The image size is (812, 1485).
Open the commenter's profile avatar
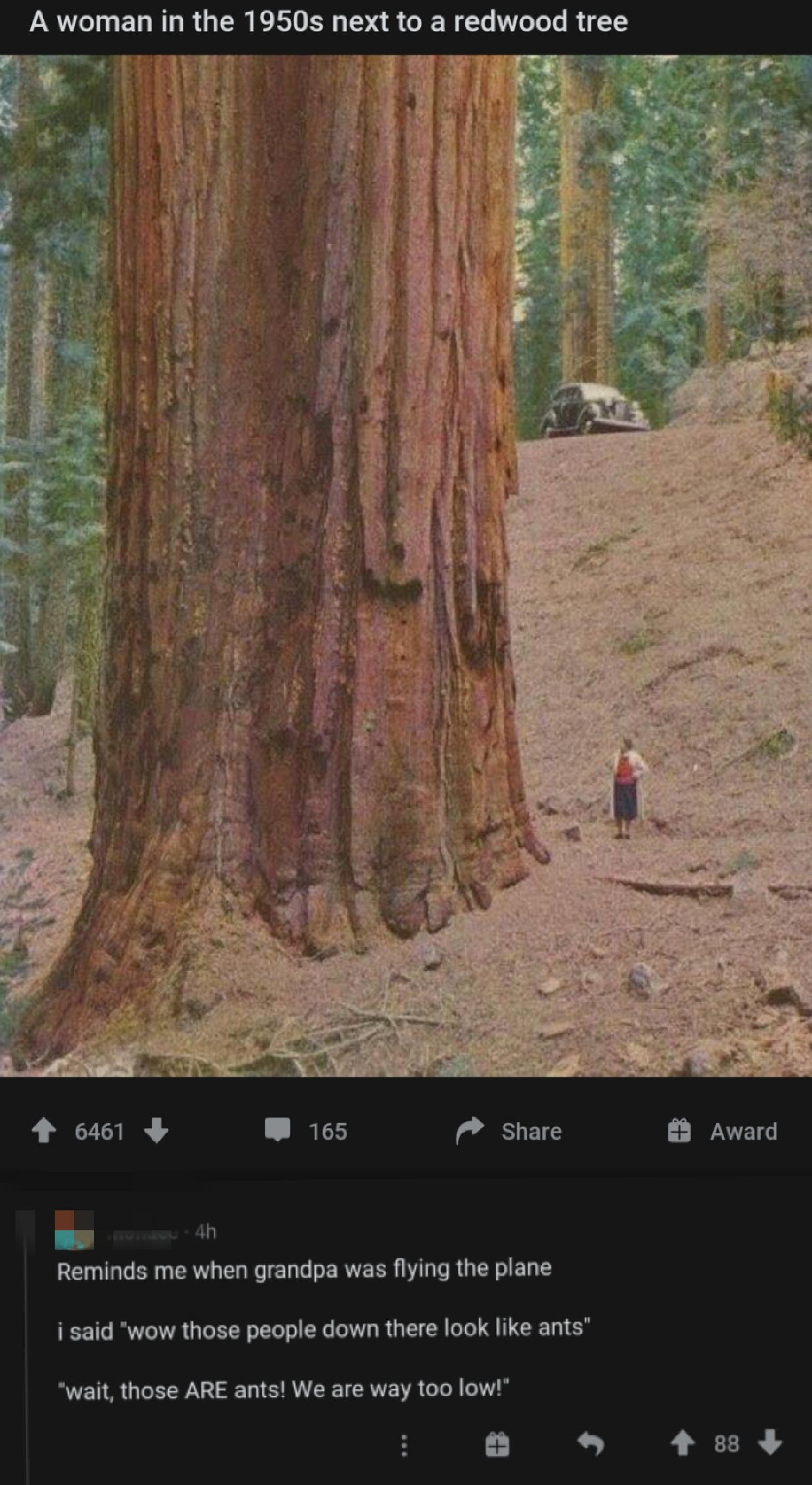tap(74, 1230)
